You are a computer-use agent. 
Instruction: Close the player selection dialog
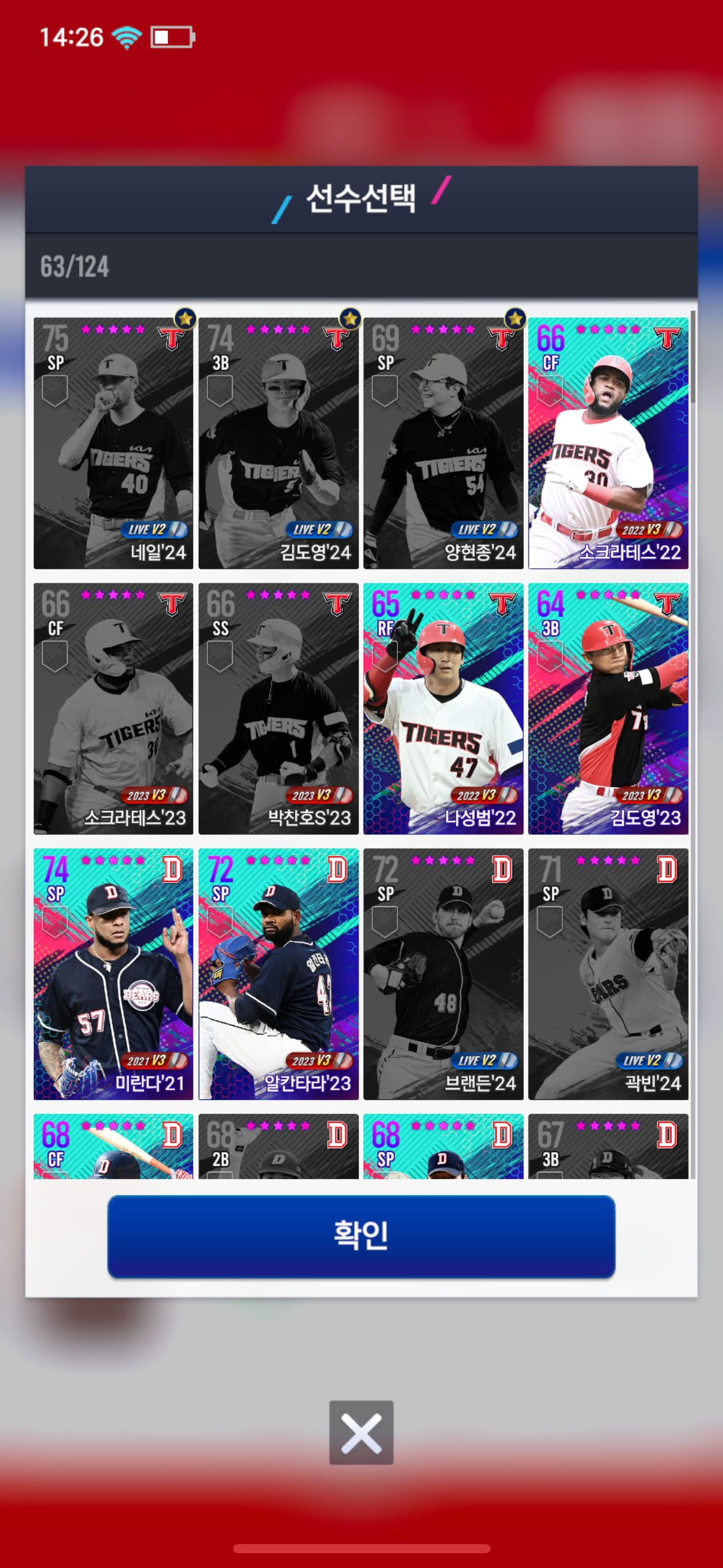(x=361, y=1432)
